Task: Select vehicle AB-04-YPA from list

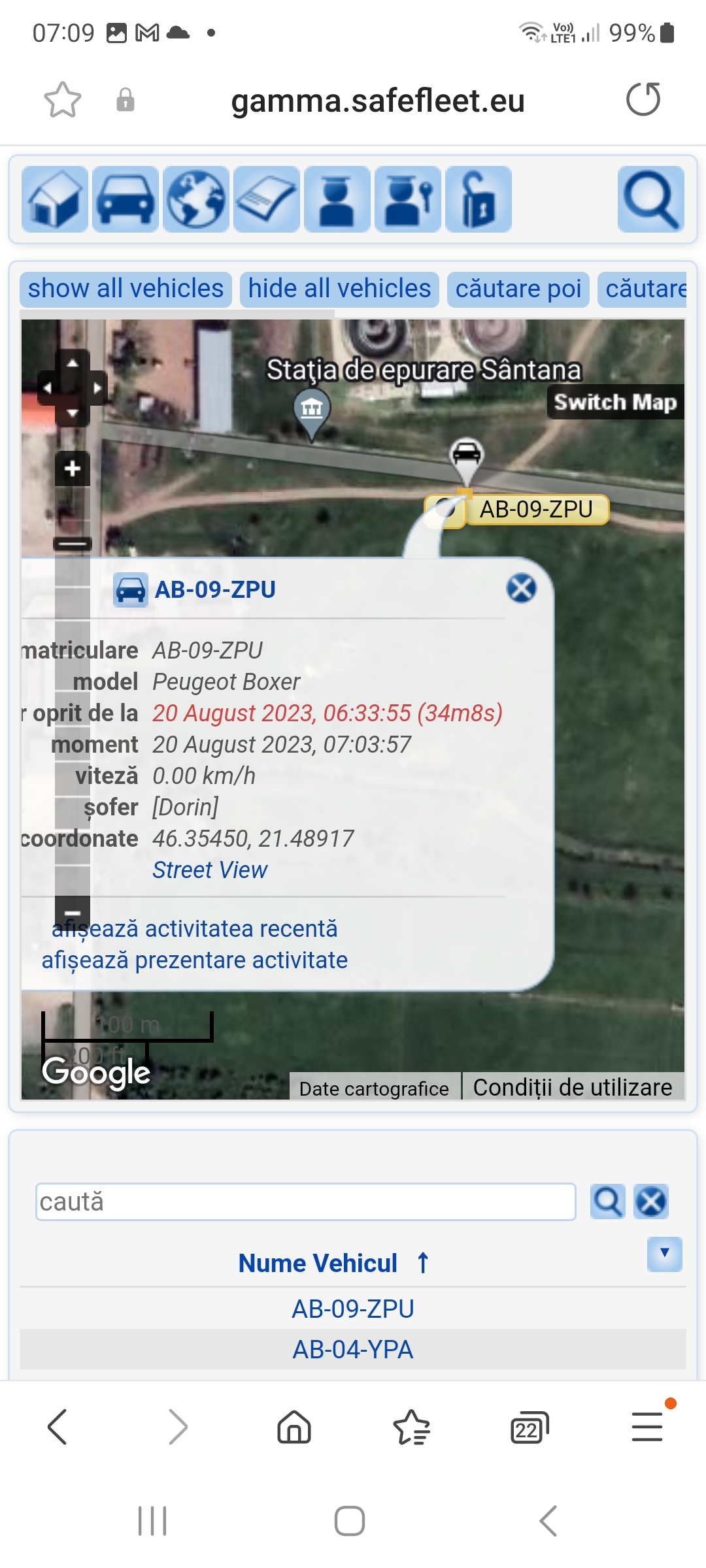Action: 353,1349
